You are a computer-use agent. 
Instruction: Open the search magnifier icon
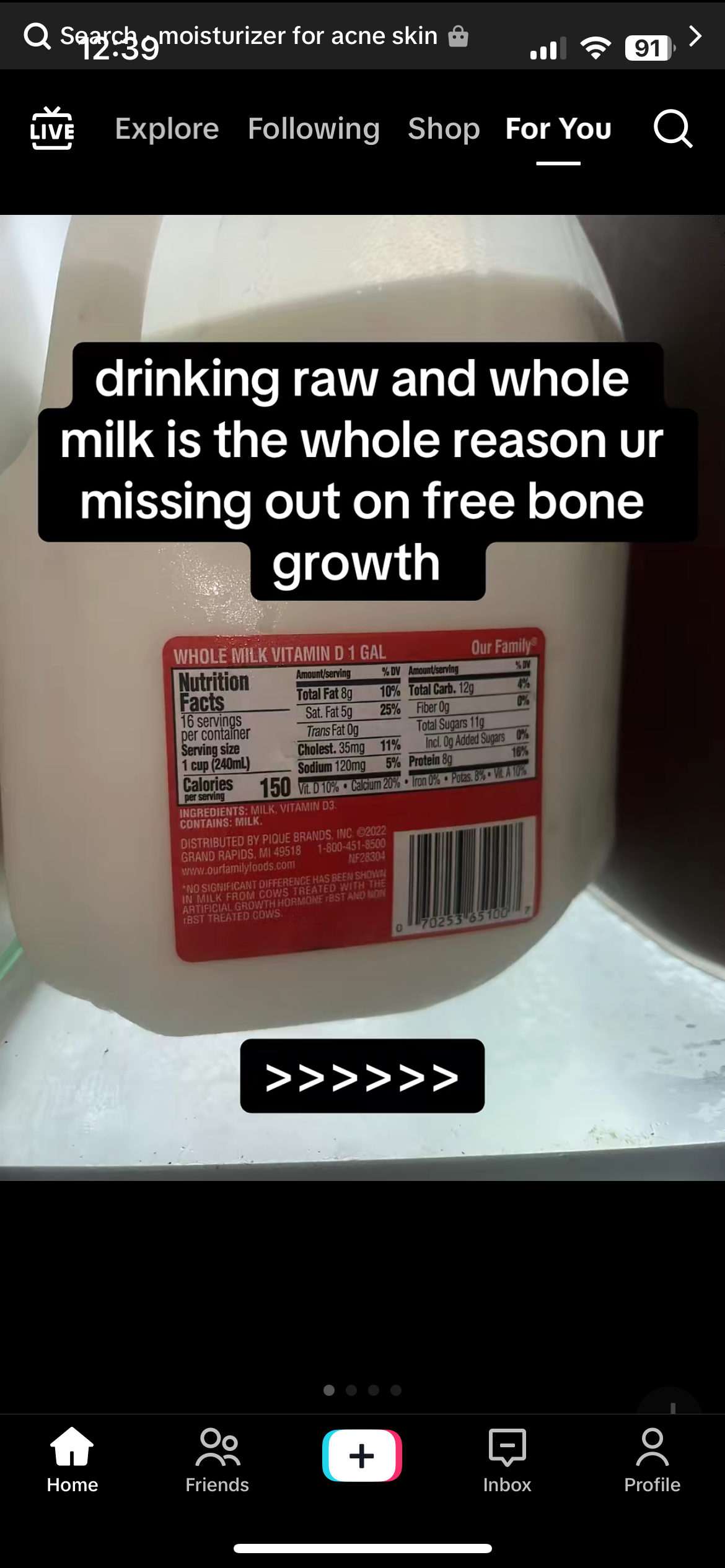(672, 129)
